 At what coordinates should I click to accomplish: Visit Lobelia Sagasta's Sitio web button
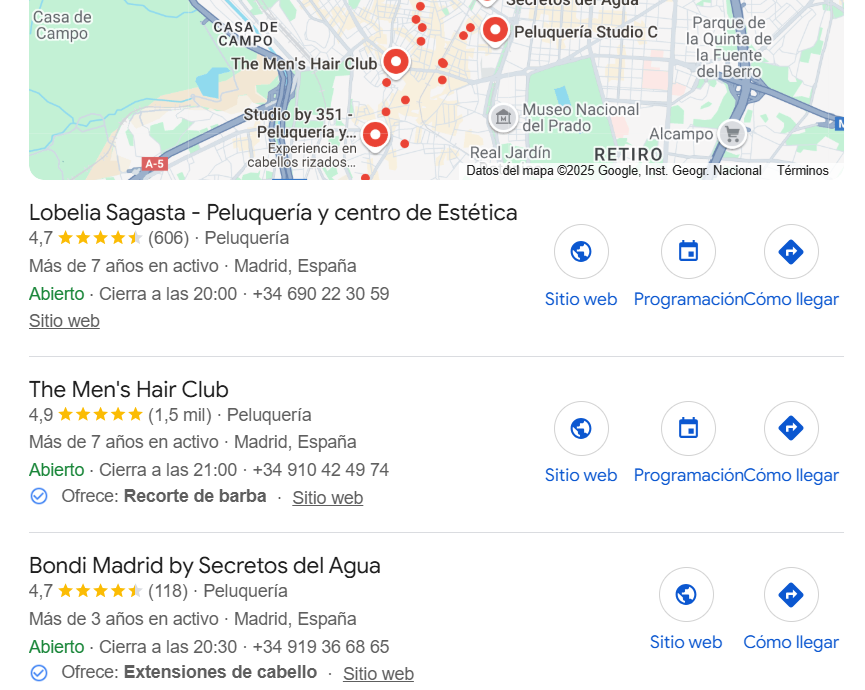(x=581, y=252)
